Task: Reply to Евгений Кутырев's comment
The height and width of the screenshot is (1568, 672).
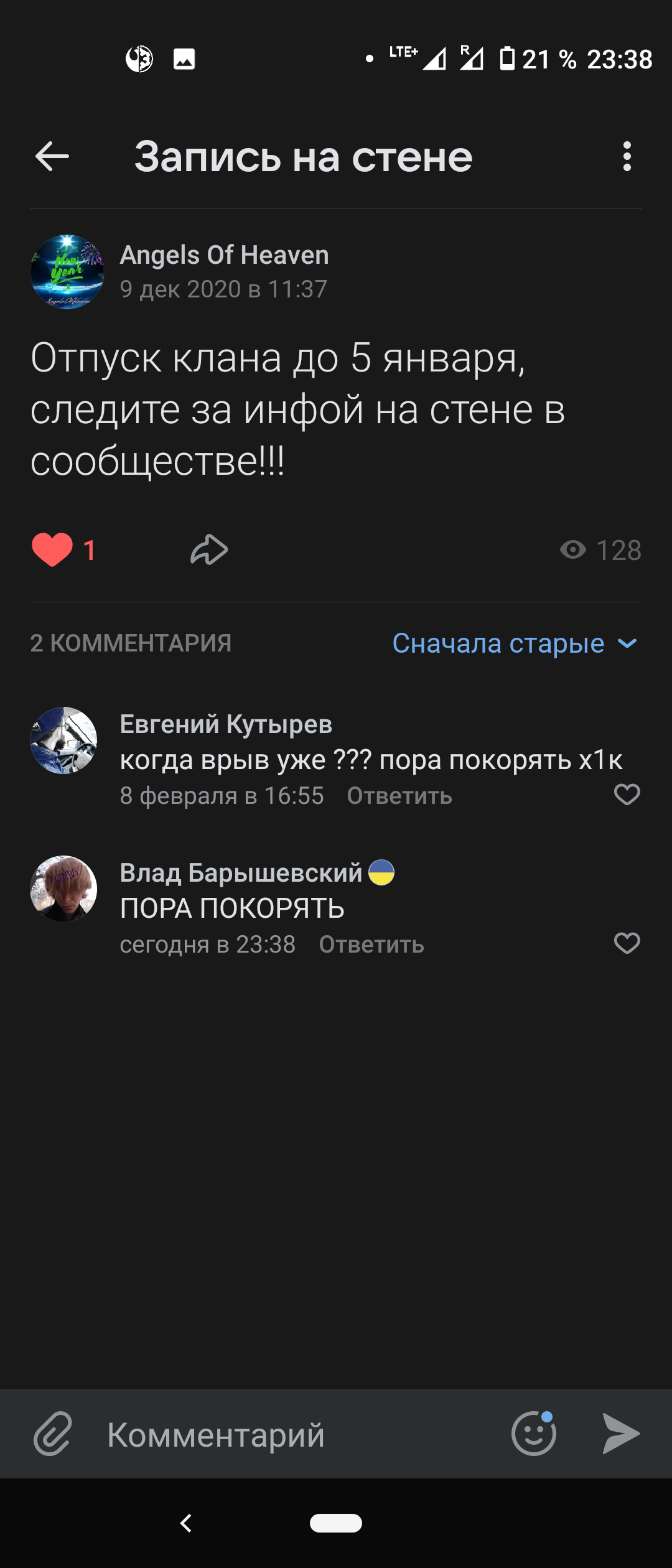Action: 401,795
